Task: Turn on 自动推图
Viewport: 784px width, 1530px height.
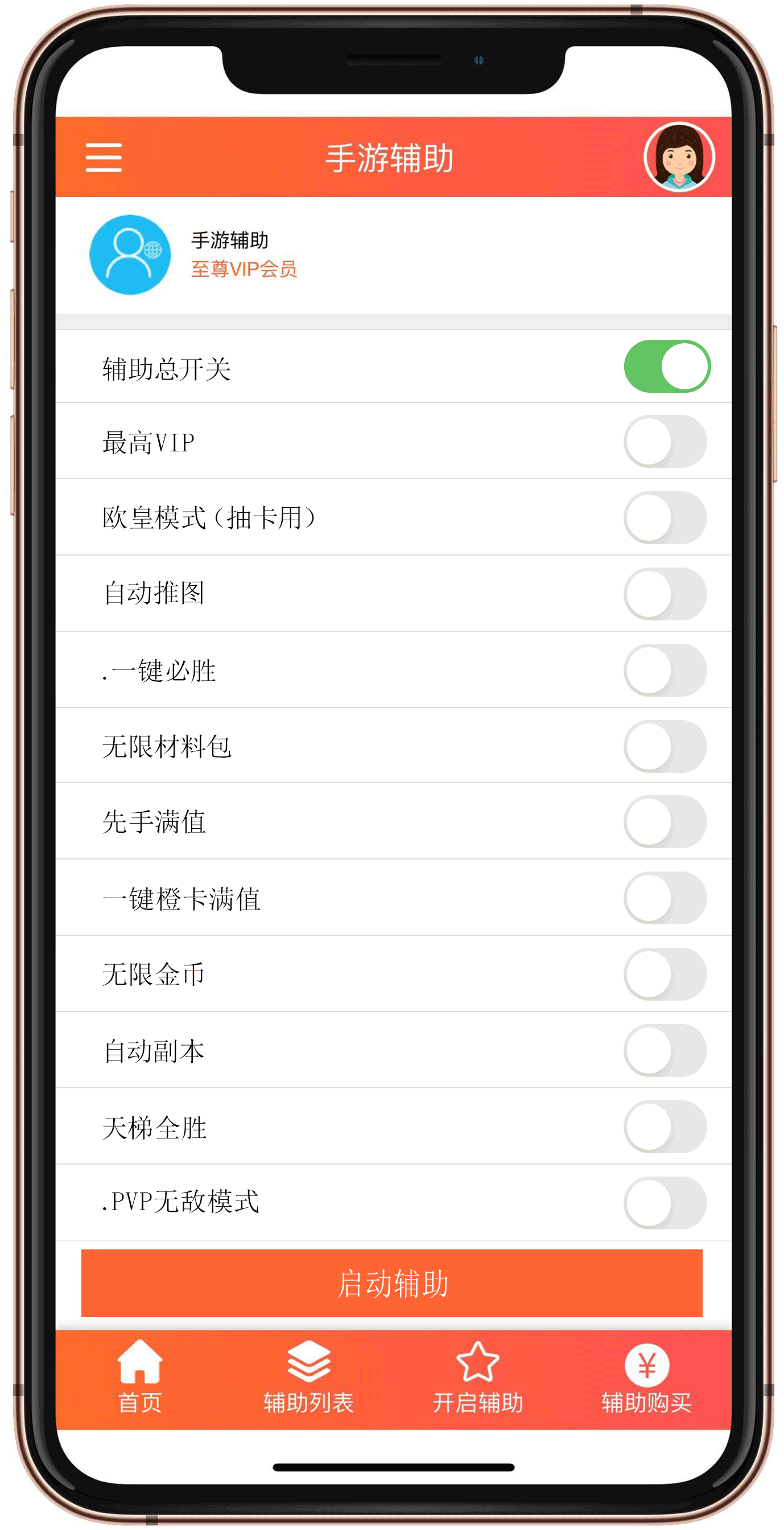Action: click(x=665, y=594)
